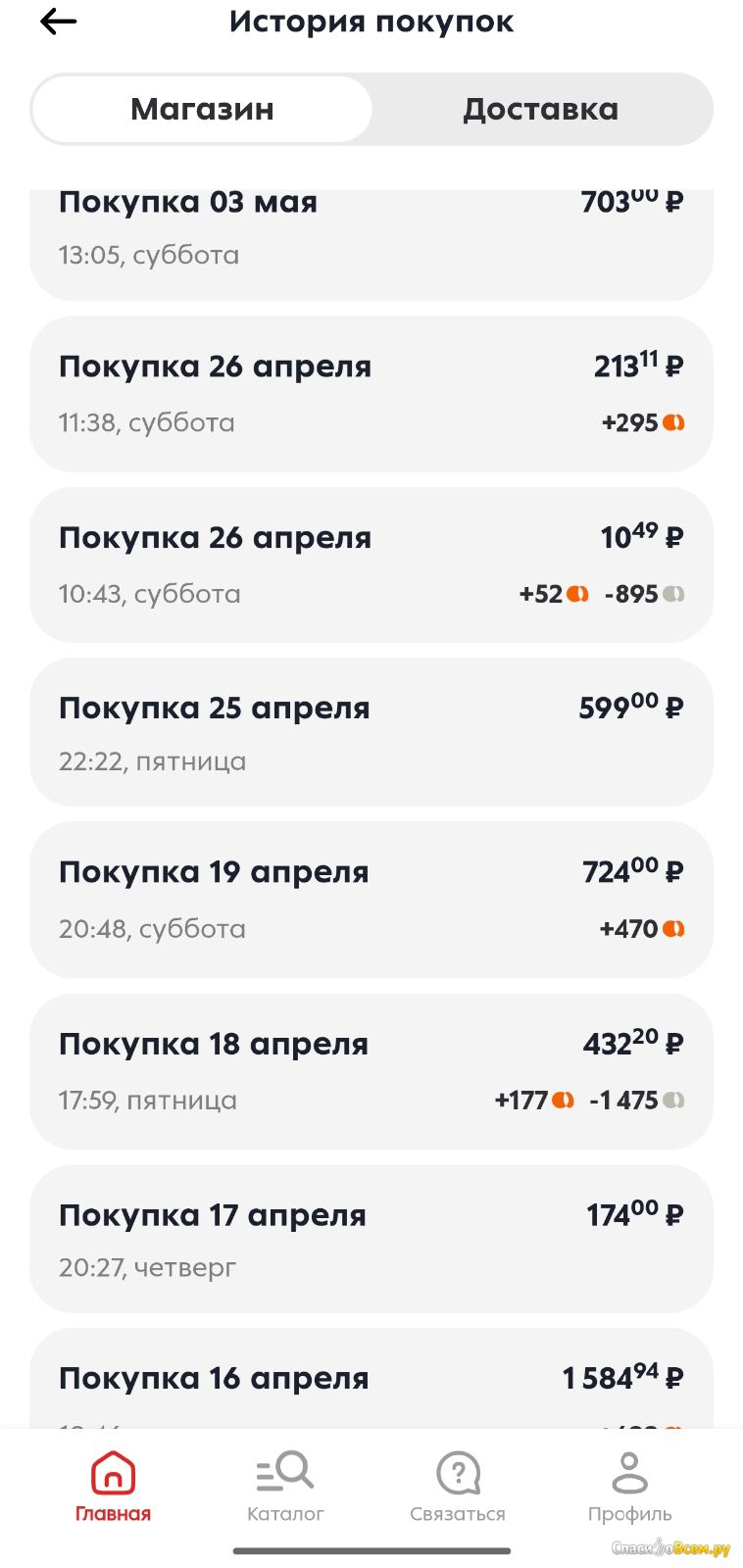
Task: Open the 18 апреля purchase card
Action: 371,1071
